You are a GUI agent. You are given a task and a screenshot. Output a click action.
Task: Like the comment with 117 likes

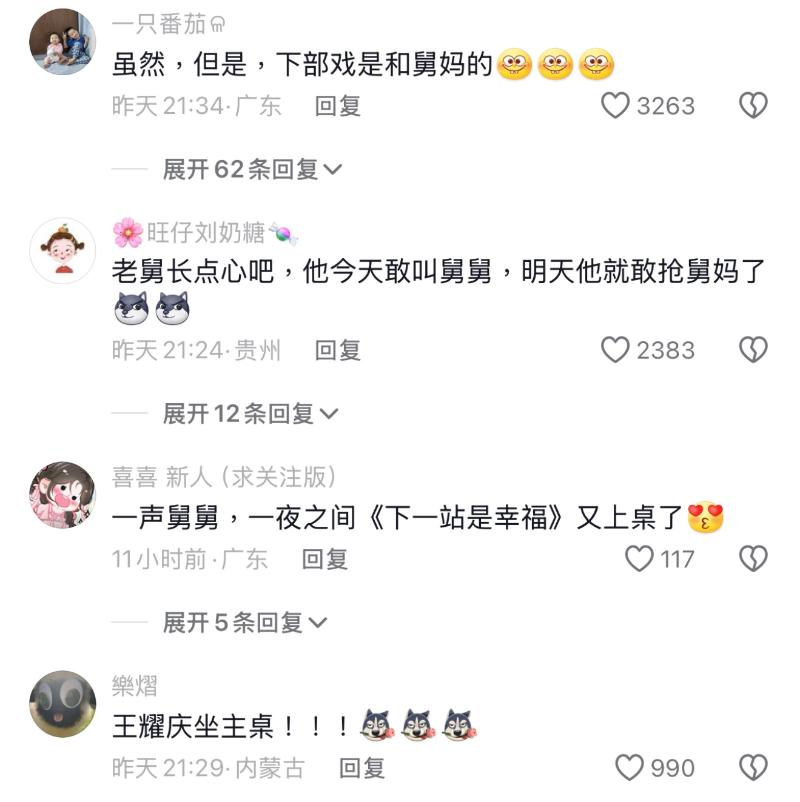639,559
